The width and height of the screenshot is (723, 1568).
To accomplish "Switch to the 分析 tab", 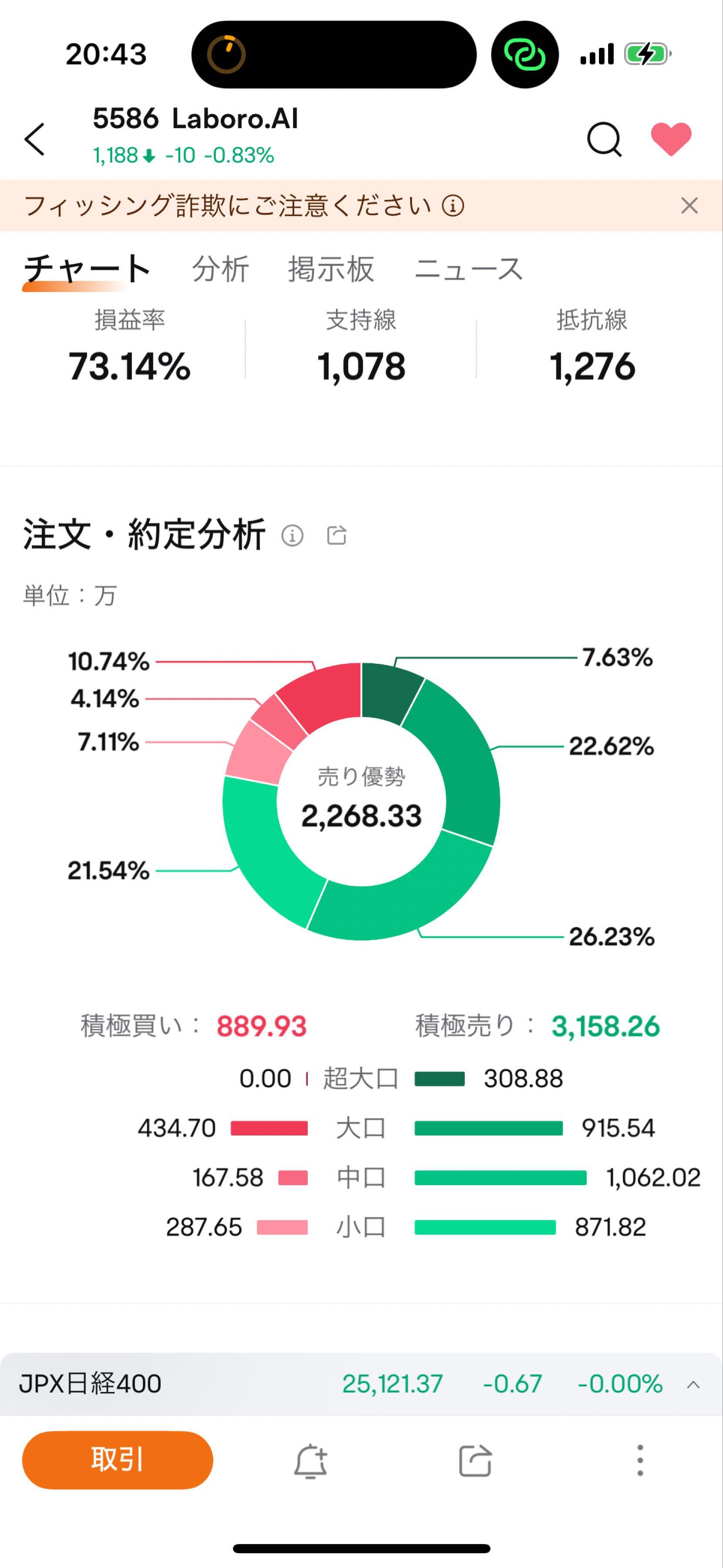I will coord(220,268).
